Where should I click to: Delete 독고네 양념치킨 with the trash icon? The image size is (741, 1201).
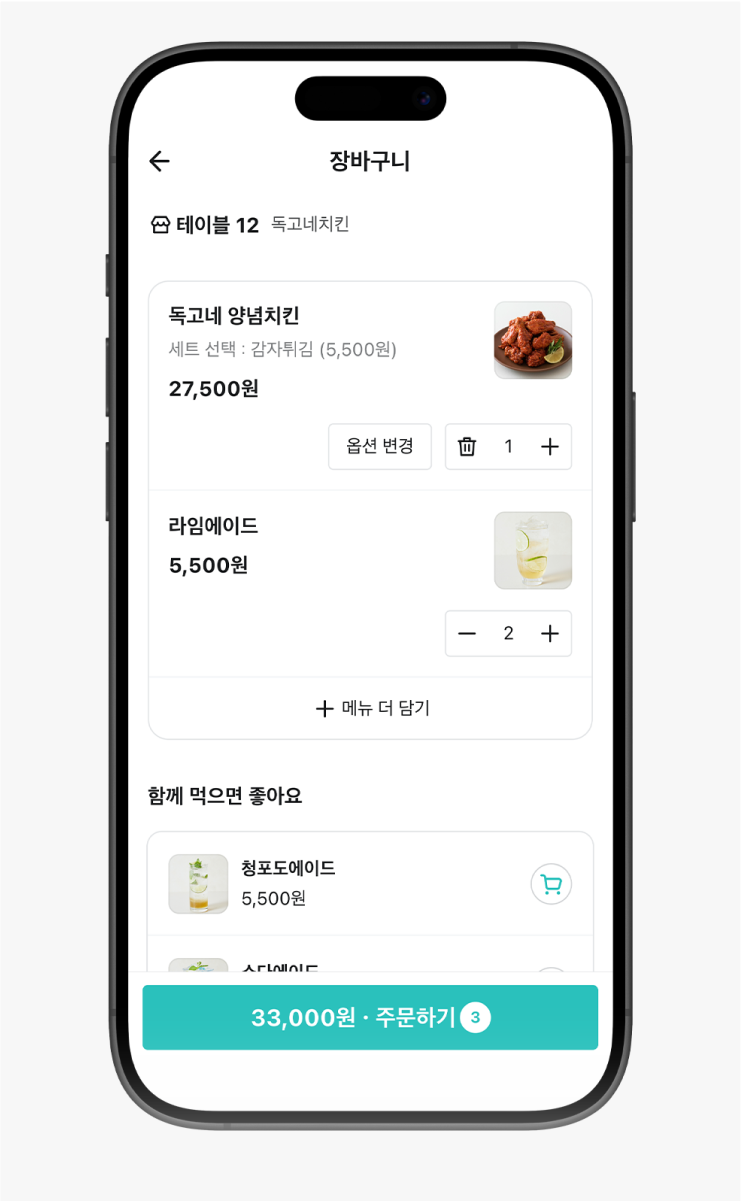(467, 447)
